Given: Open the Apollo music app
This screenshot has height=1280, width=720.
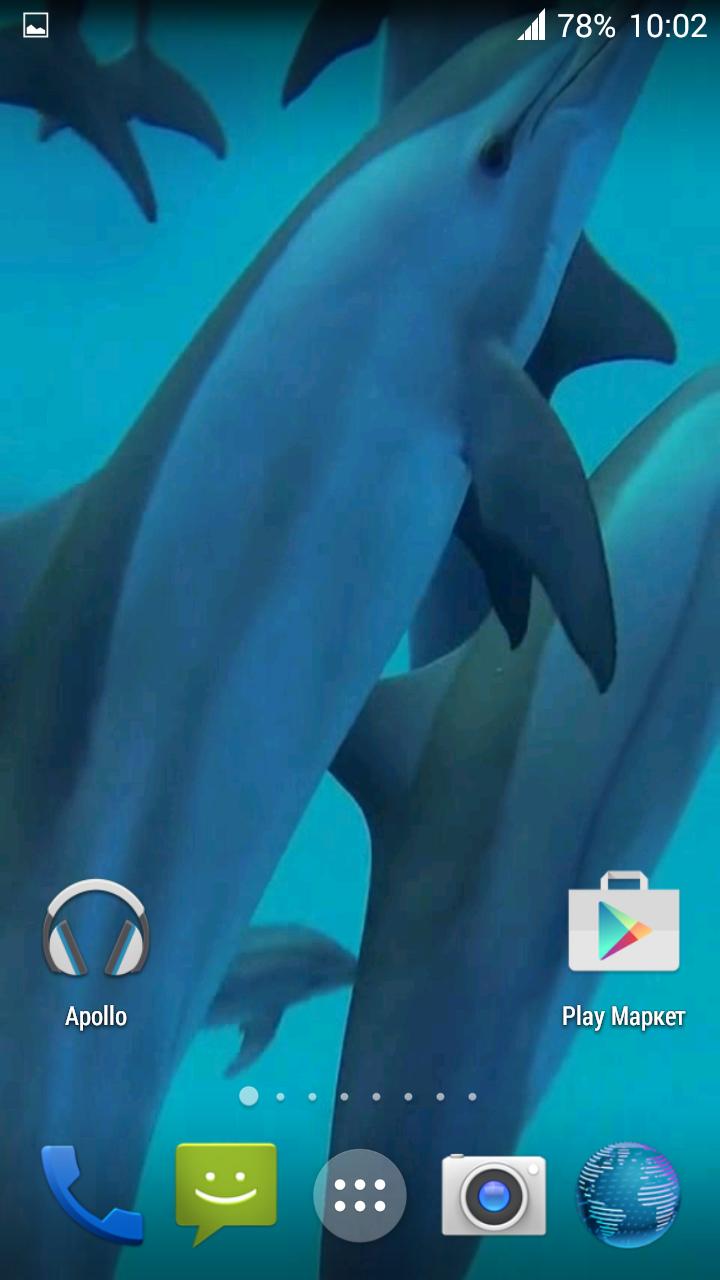Looking at the screenshot, I should (x=96, y=930).
